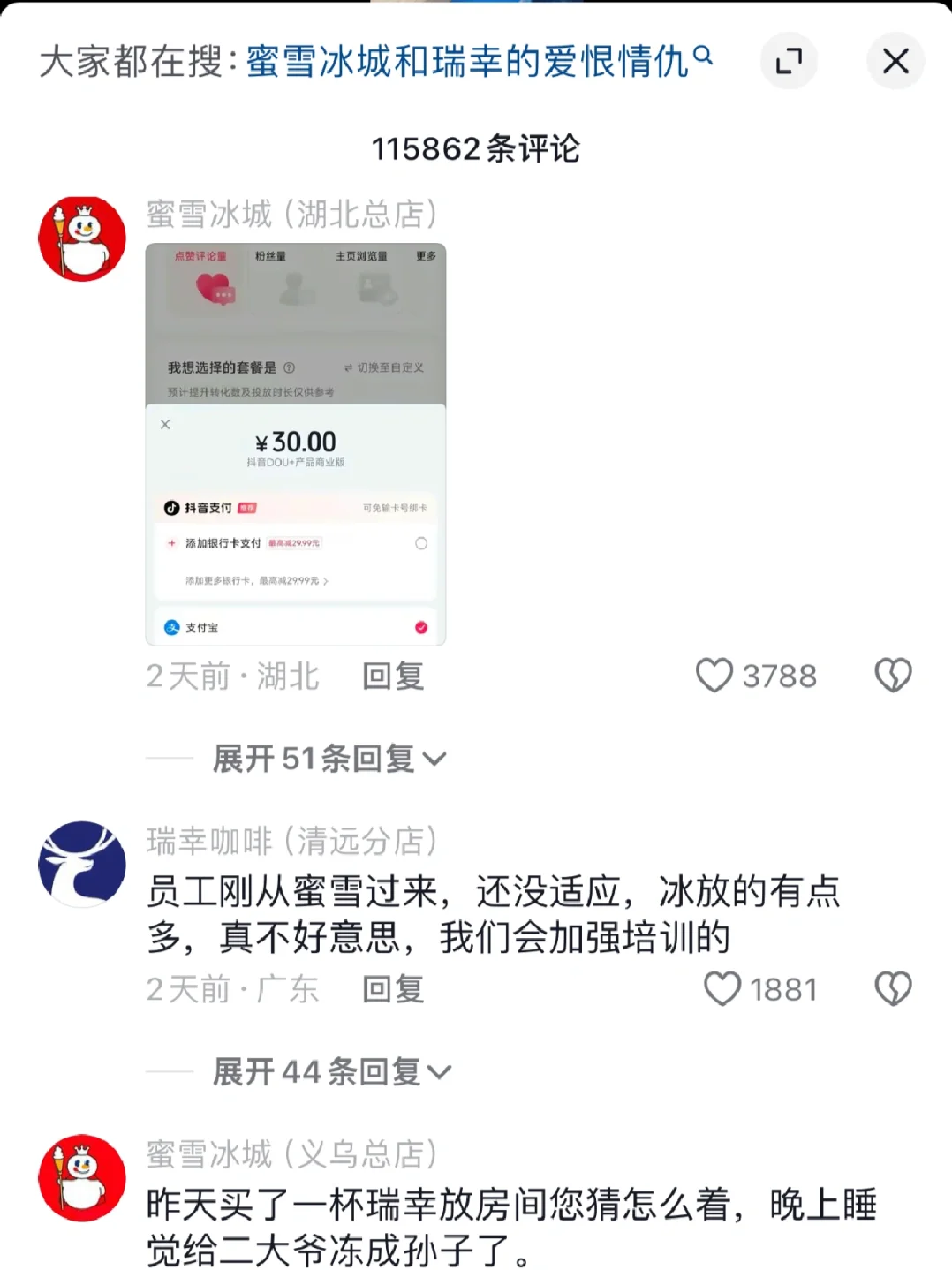Reply to 瑞幸咖啡 (清远分店) comment
This screenshot has width=952, height=1270.
393,990
